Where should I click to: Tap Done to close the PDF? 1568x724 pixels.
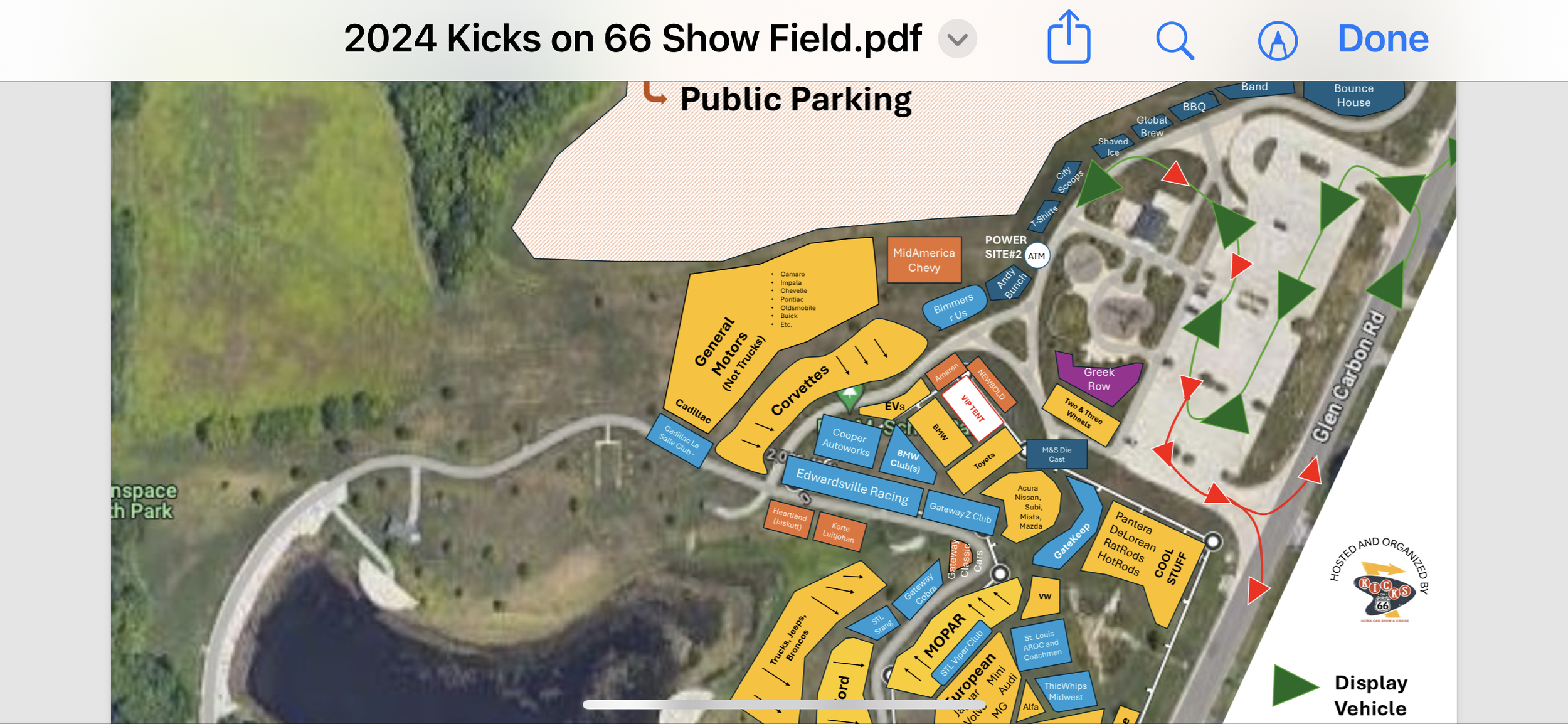point(1383,39)
